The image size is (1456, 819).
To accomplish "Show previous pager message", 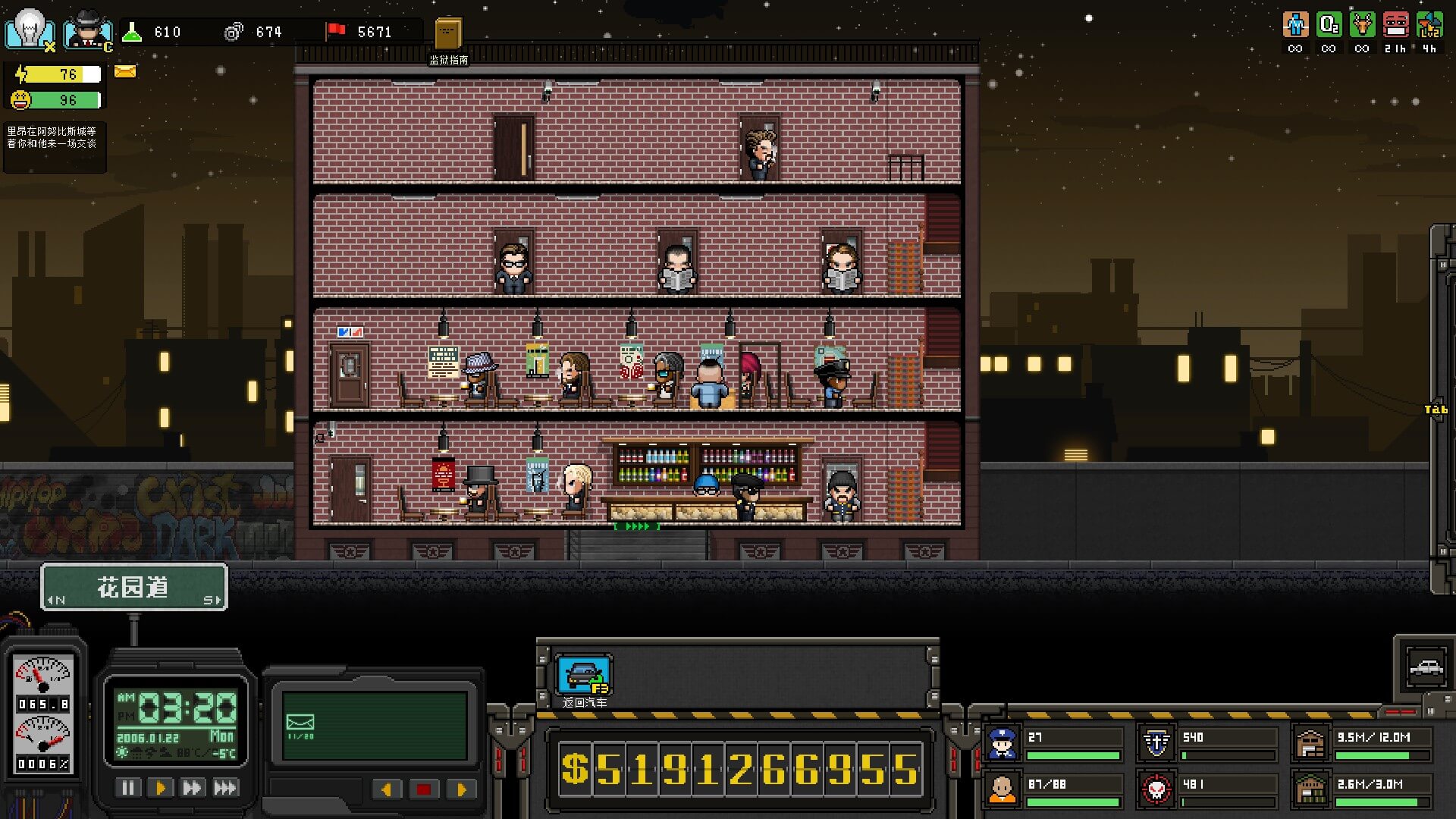I will coord(387,789).
